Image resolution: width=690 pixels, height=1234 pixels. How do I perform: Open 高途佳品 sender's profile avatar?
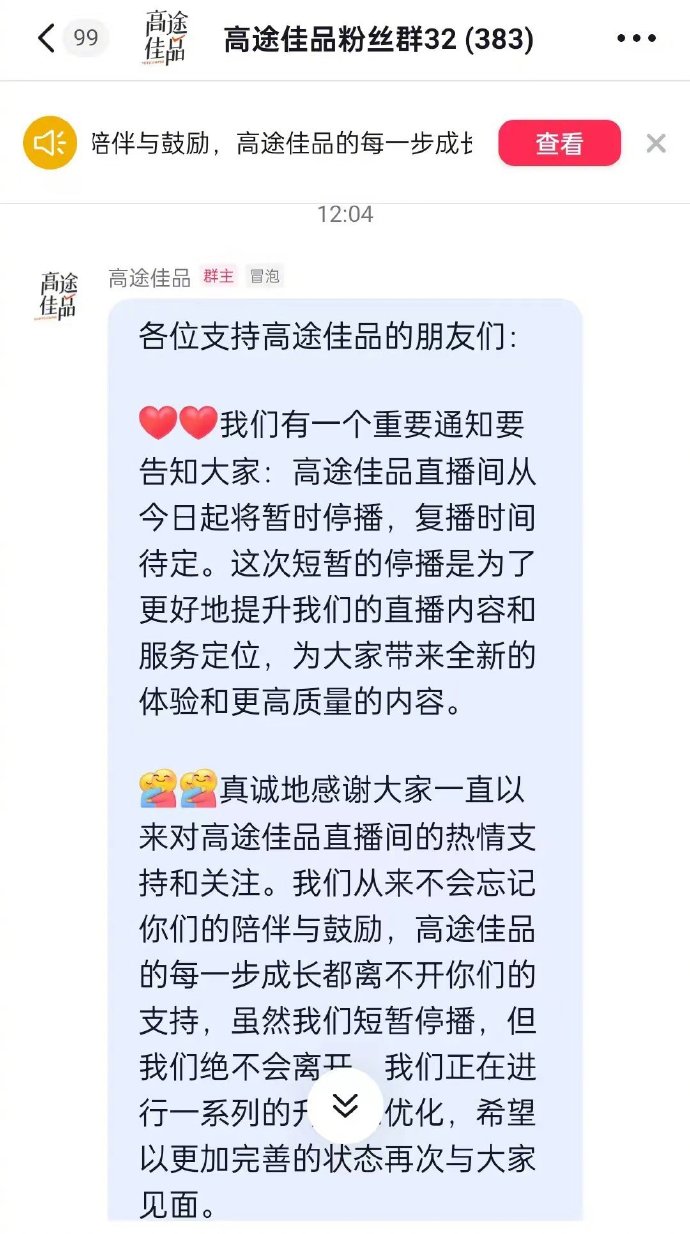(x=58, y=295)
